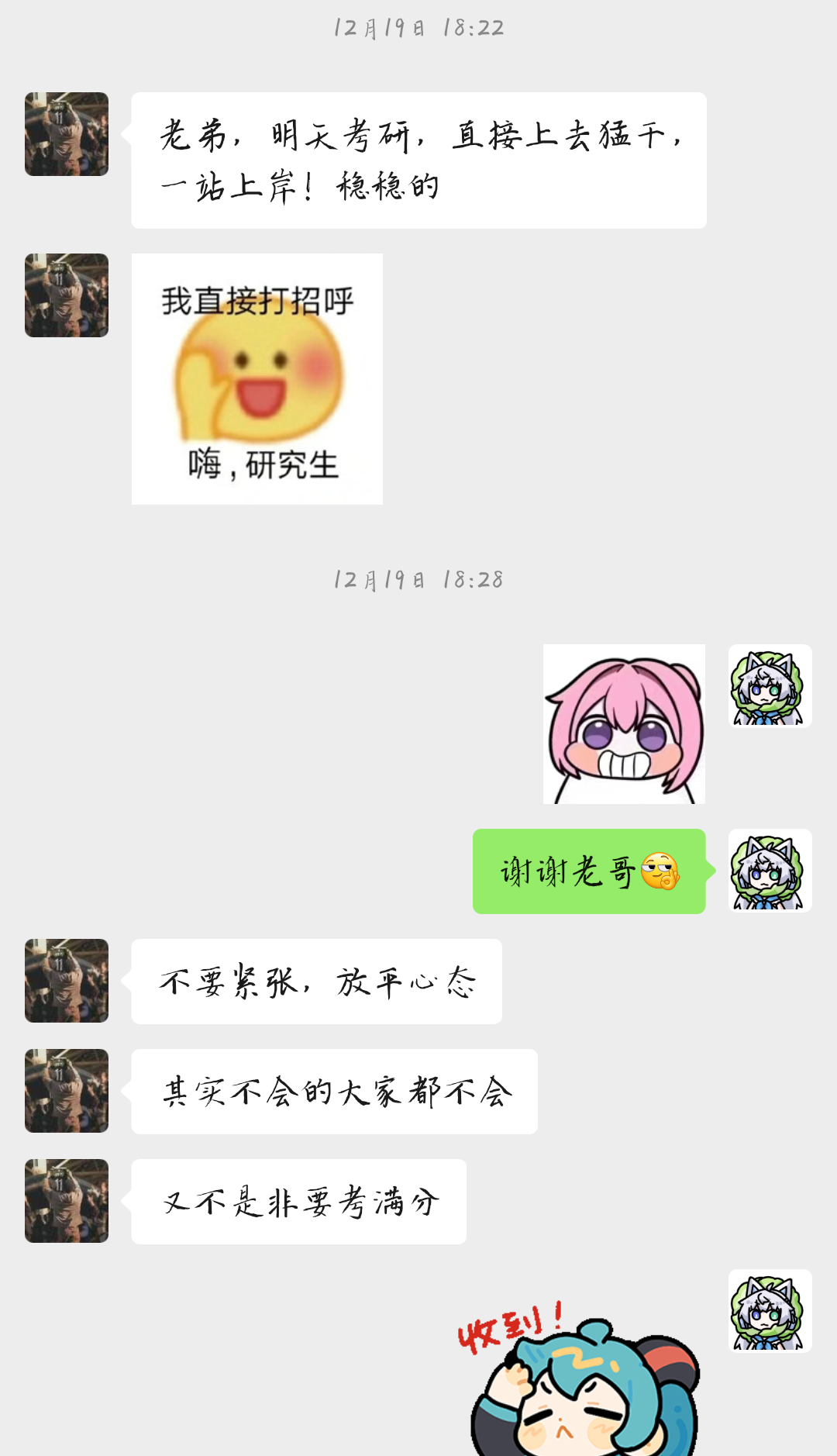Viewport: 837px width, 1456px height.
Task: Tap the avatar next to "又不是非要考满分"
Action: coord(67,1201)
